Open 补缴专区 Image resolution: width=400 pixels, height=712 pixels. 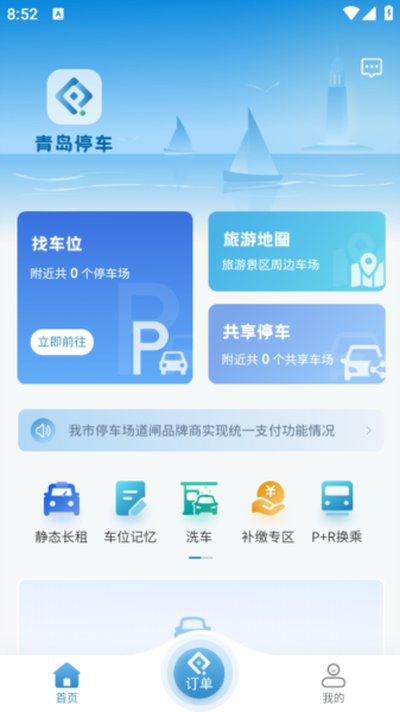tap(268, 513)
